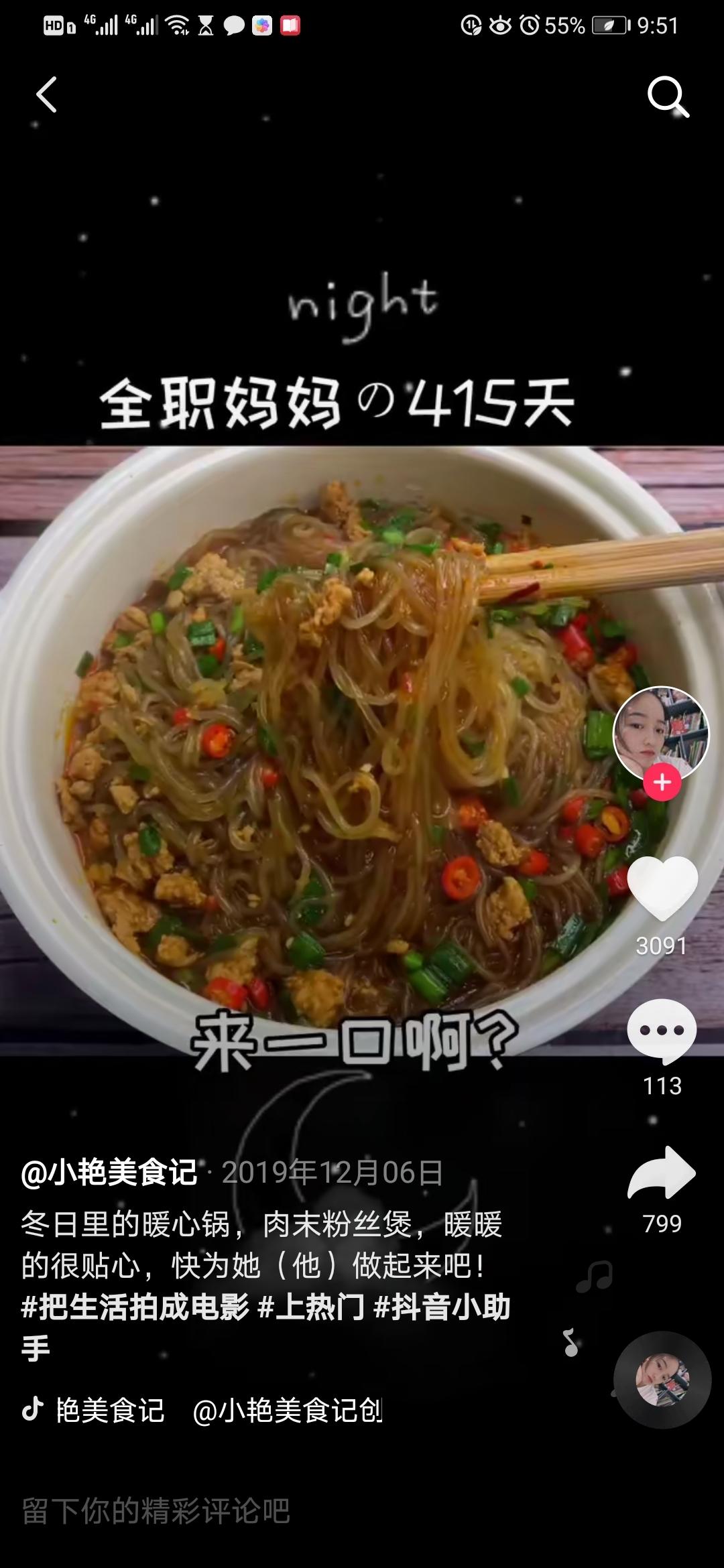Open the search magnifier icon
This screenshot has width=724, height=1568.
click(x=668, y=96)
